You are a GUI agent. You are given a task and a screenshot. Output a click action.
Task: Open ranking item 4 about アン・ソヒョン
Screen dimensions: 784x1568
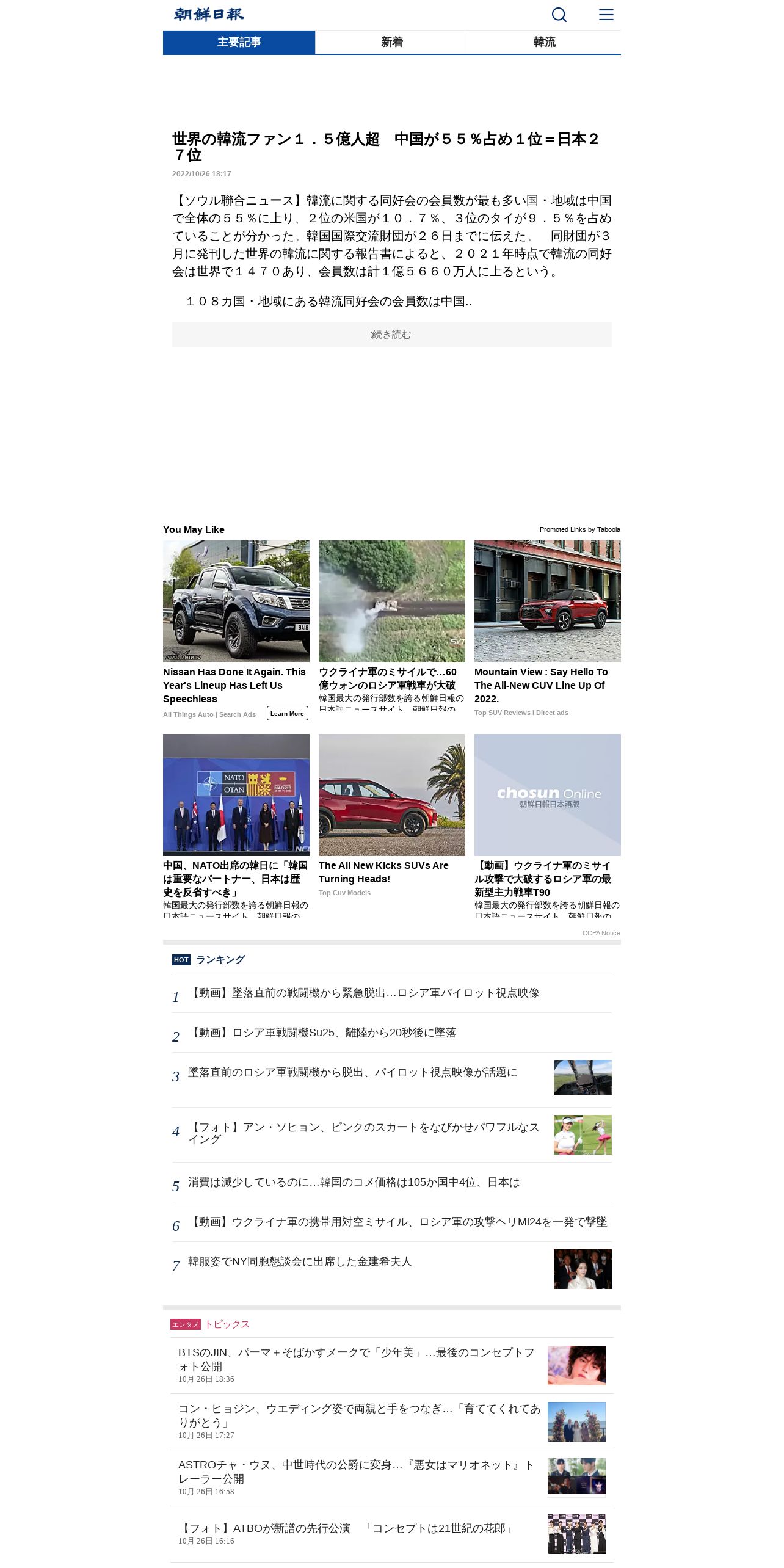click(391, 1135)
